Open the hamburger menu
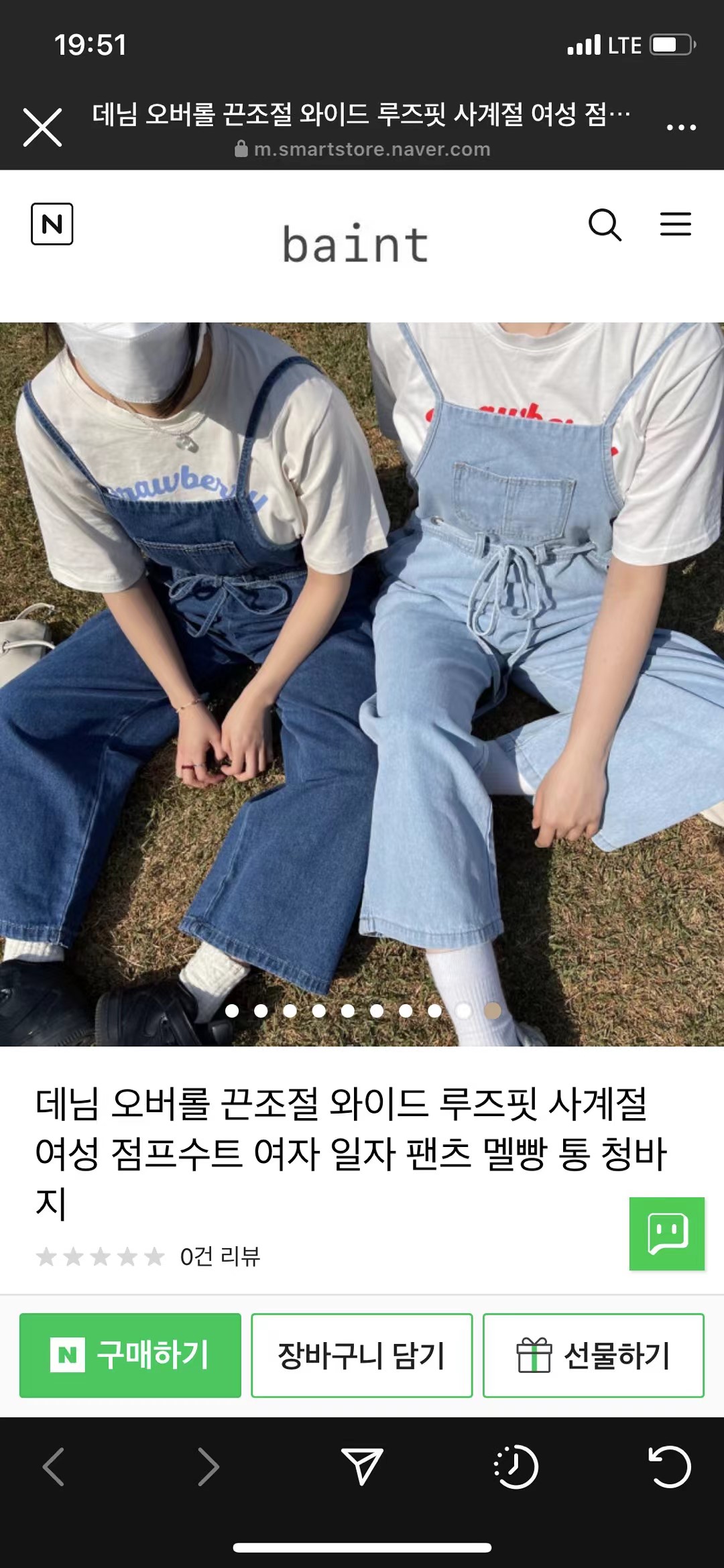Image resolution: width=724 pixels, height=1568 pixels. [x=675, y=225]
